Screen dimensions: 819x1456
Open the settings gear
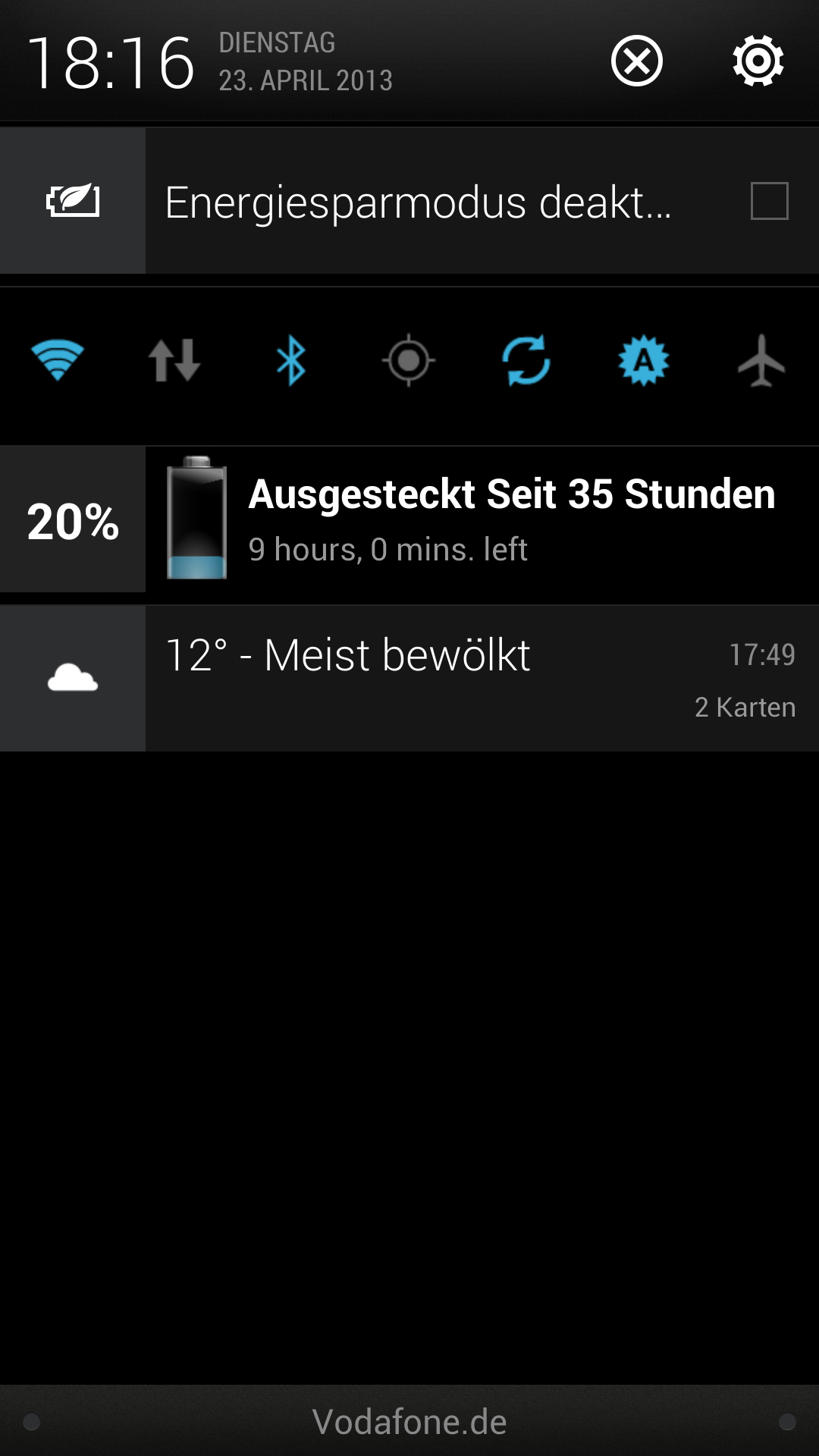point(758,61)
